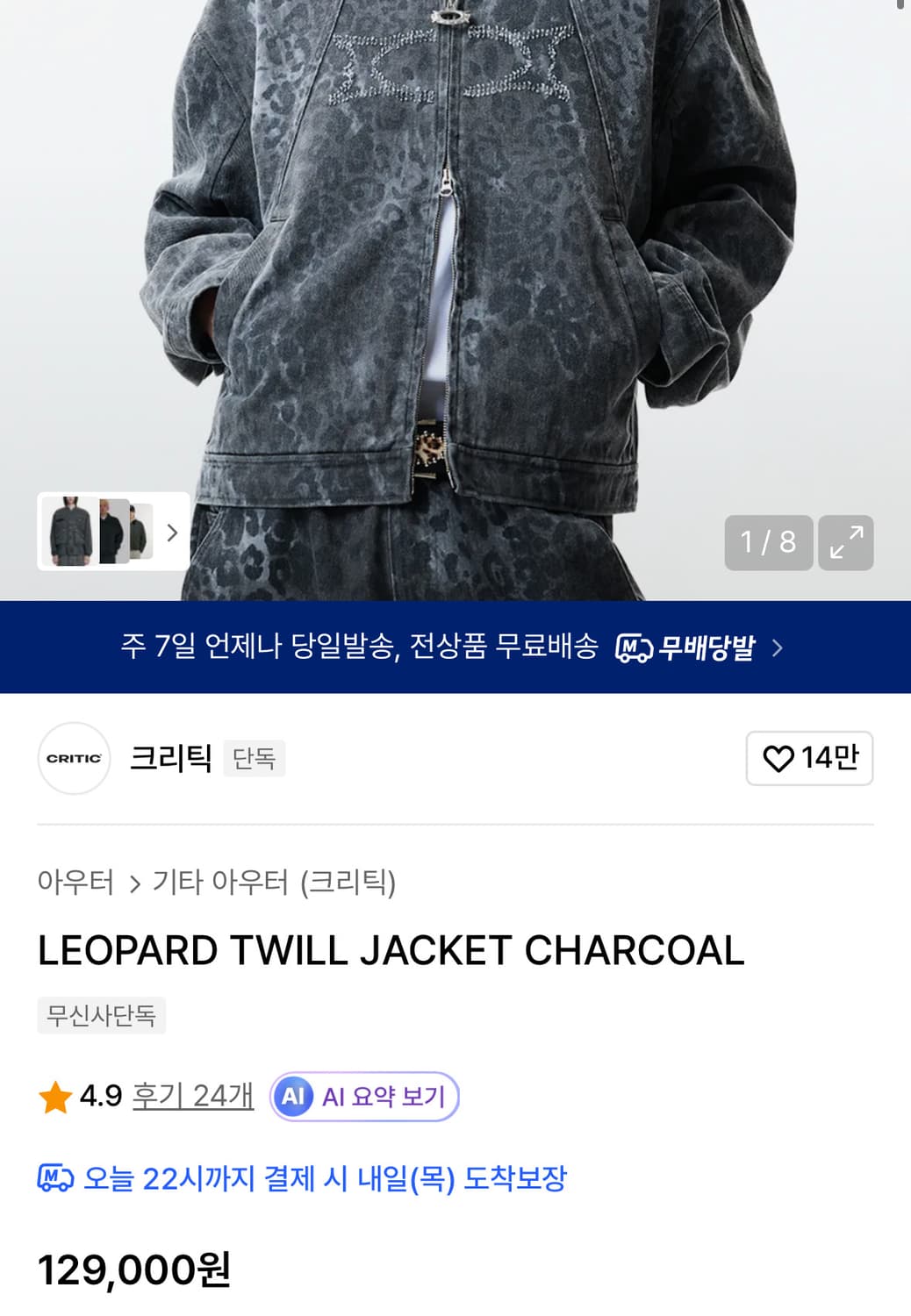Open the 아우터 breadcrumb category
Viewport: 911px width, 1316px height.
tap(77, 883)
